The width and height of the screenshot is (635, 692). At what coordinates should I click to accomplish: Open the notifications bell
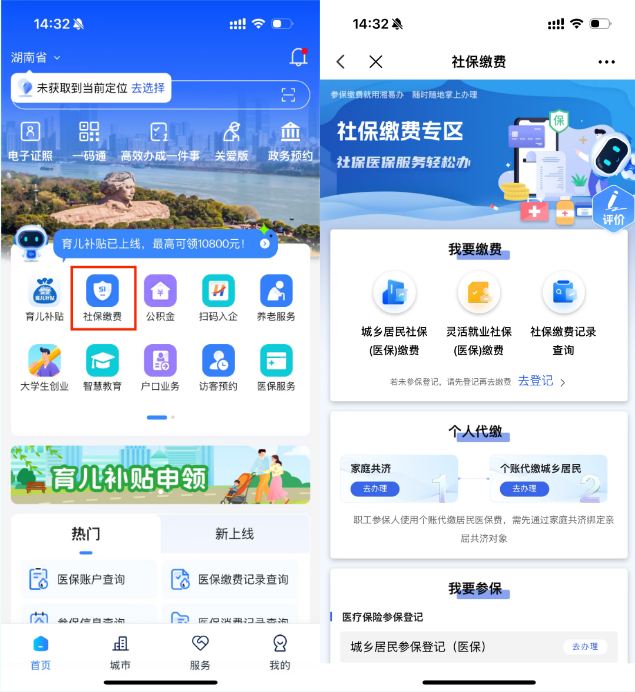(x=298, y=58)
